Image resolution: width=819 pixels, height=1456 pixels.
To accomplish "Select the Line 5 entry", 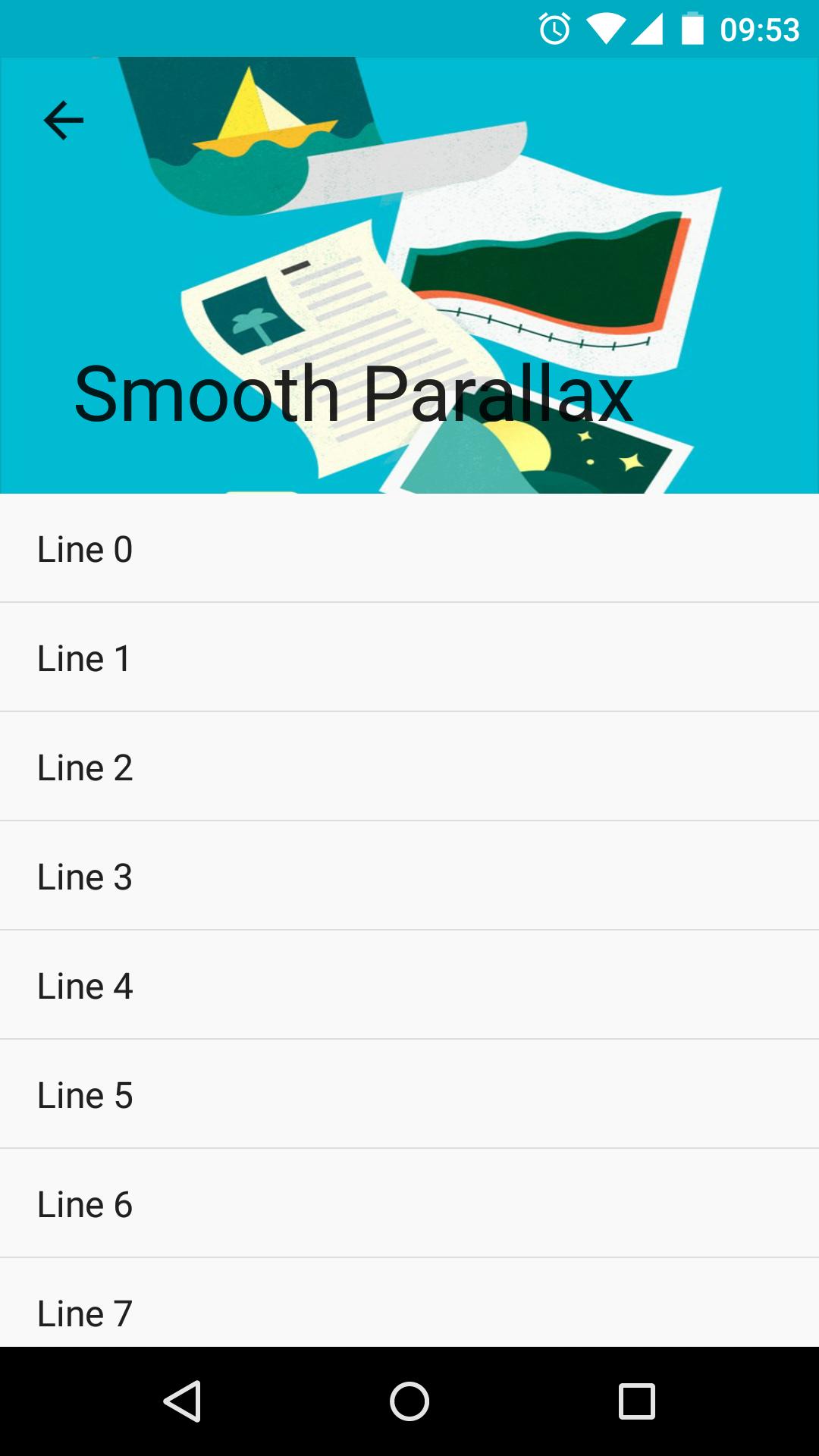I will 409,1094.
